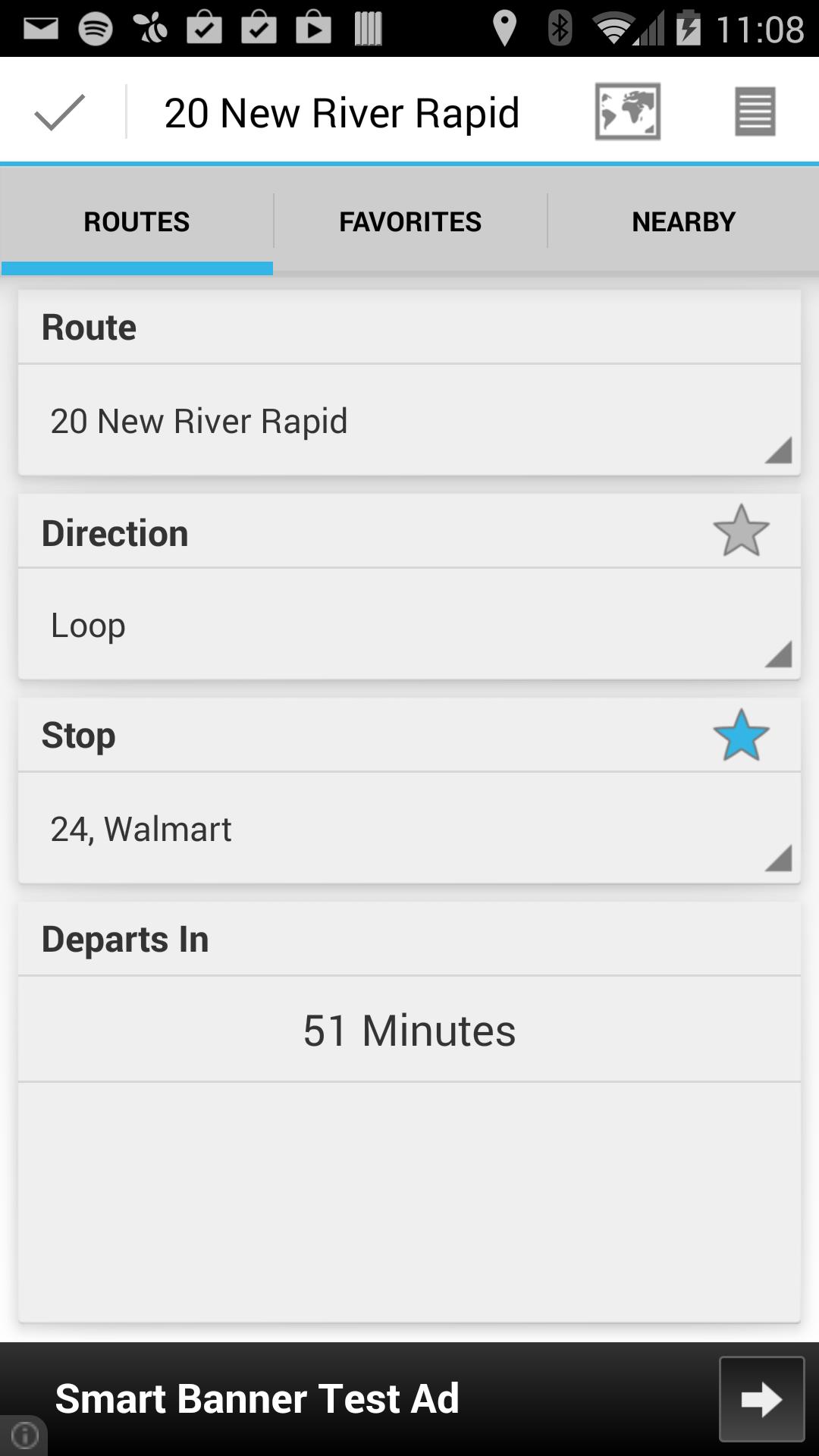This screenshot has width=819, height=1456.
Task: Open the schedule list icon
Action: click(x=753, y=110)
